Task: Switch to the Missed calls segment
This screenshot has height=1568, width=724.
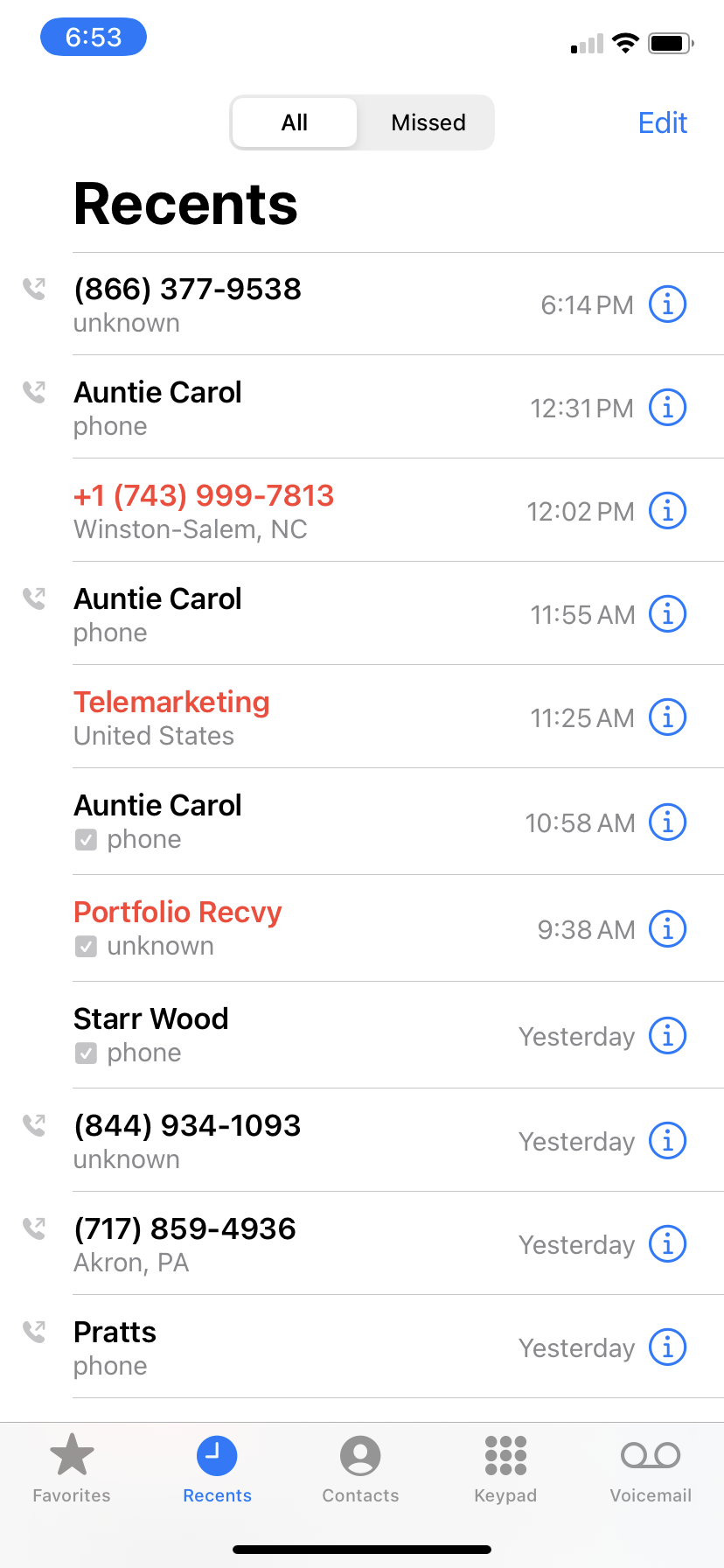Action: [x=428, y=122]
